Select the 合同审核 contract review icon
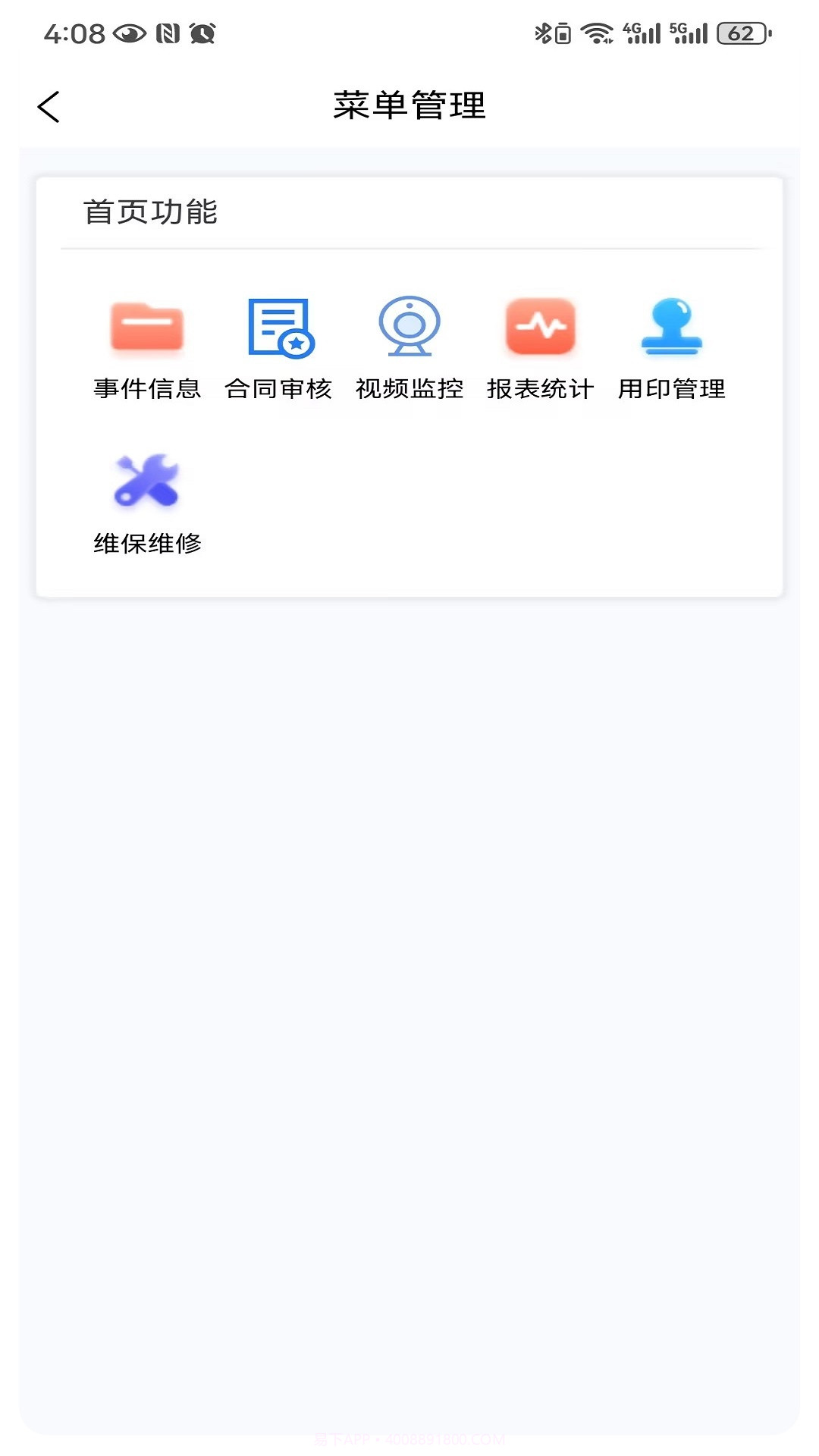This screenshot has height=1456, width=819. point(279,328)
